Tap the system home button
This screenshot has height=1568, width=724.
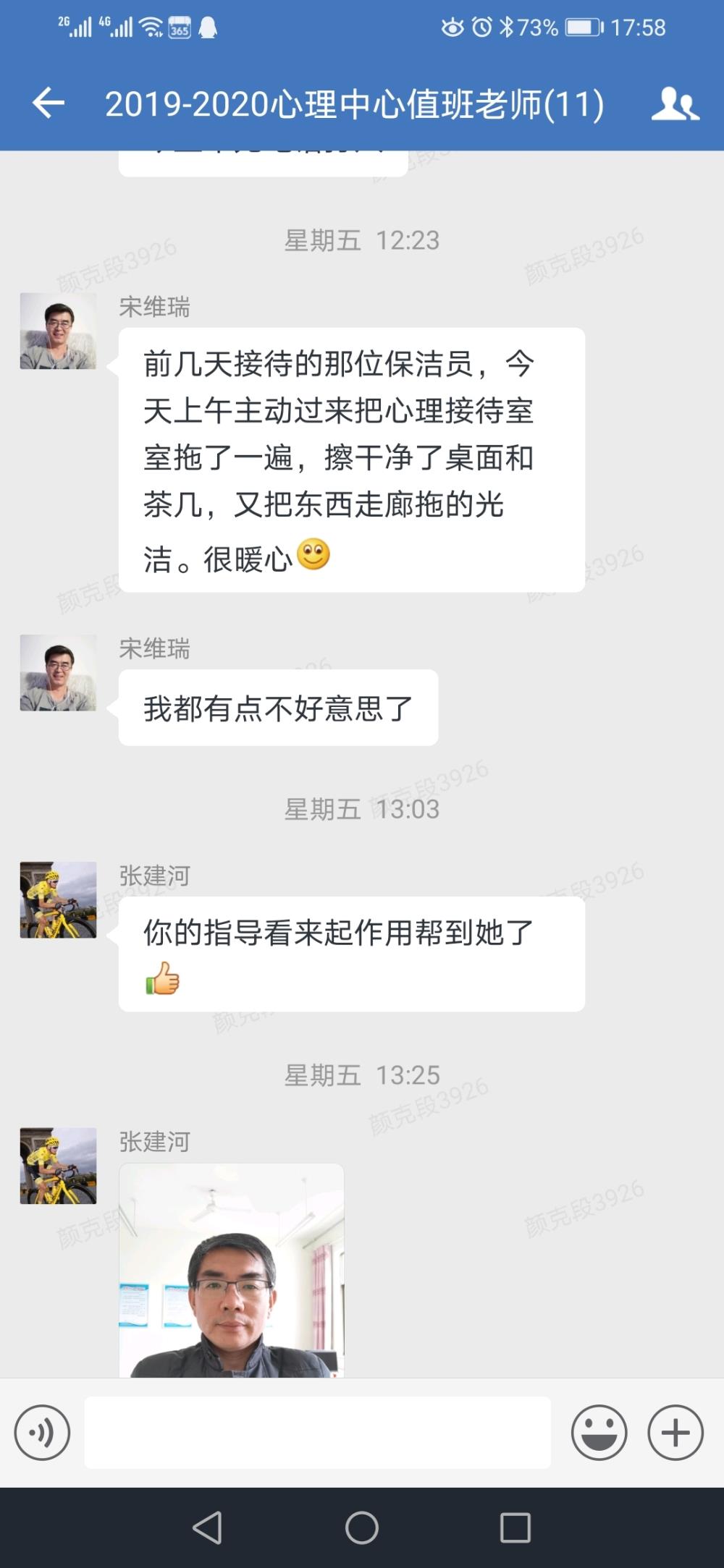click(x=362, y=1528)
